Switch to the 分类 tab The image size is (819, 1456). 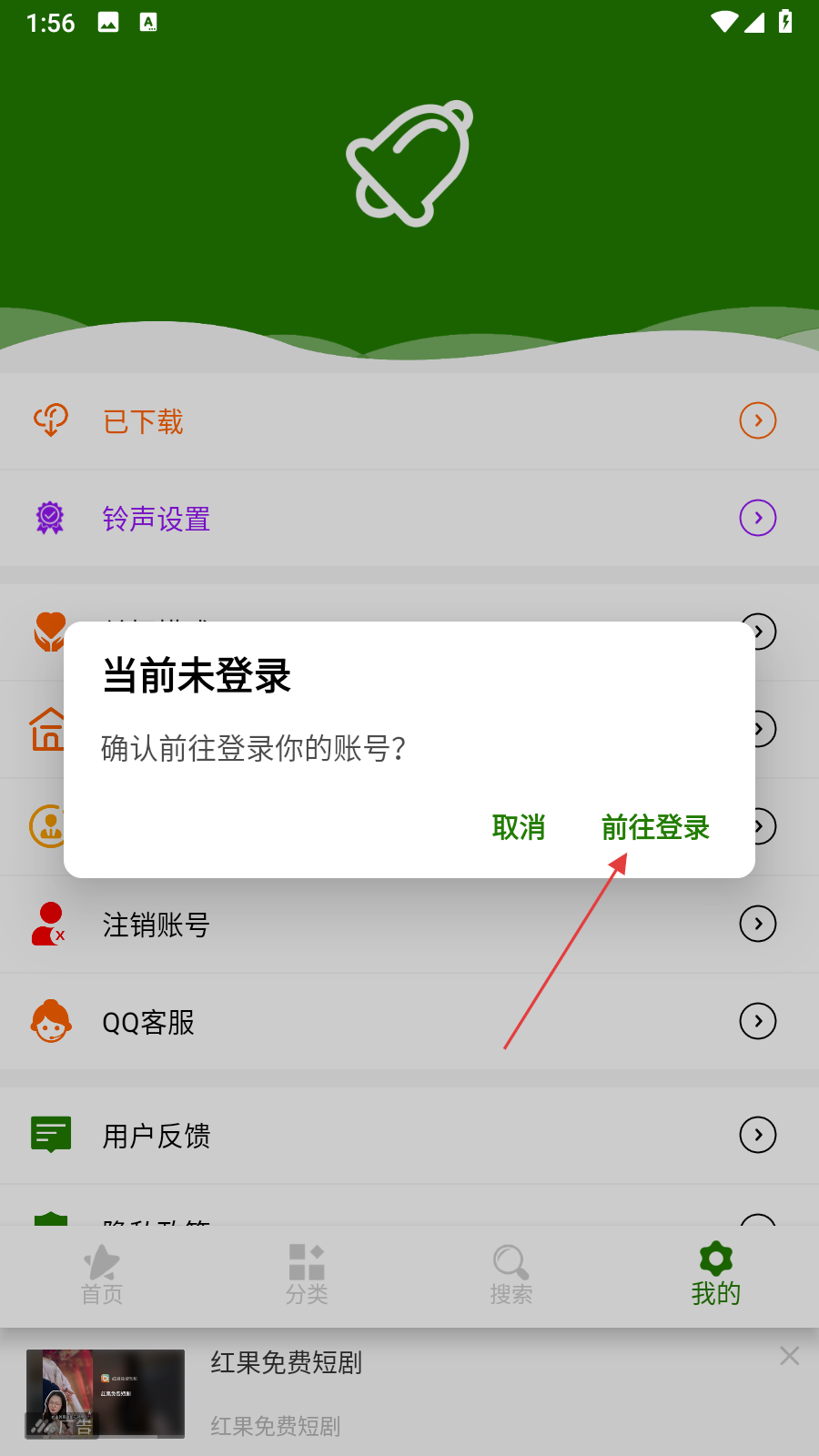pos(307,1276)
